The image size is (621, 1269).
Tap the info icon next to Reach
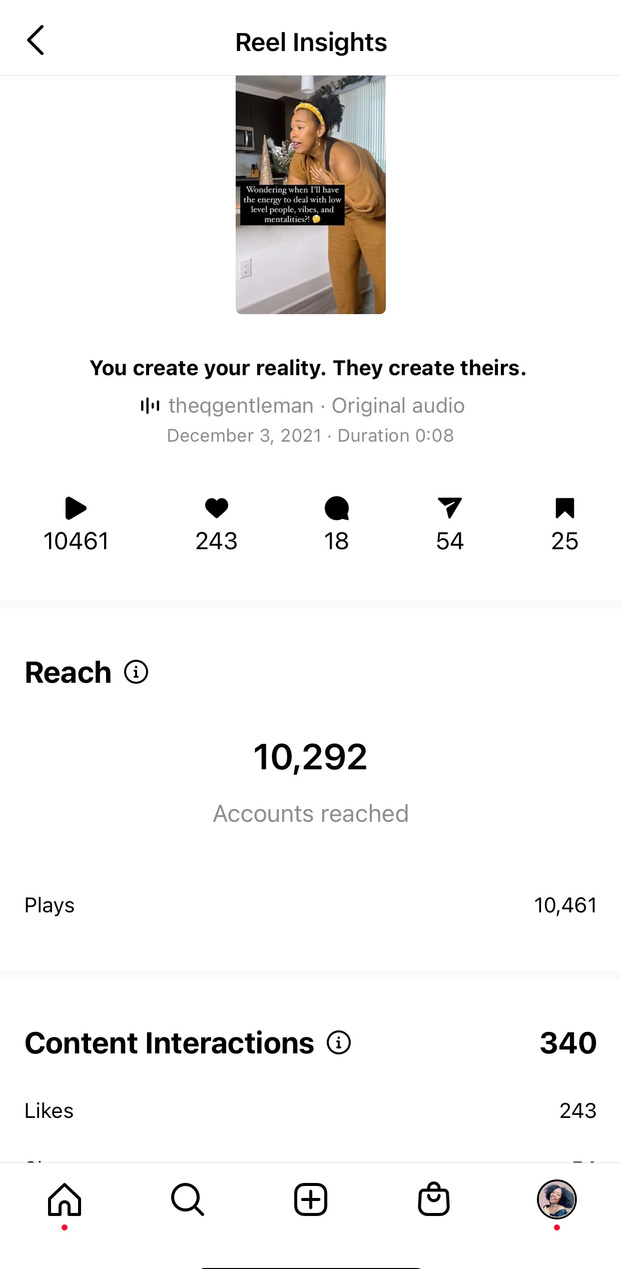click(x=136, y=672)
